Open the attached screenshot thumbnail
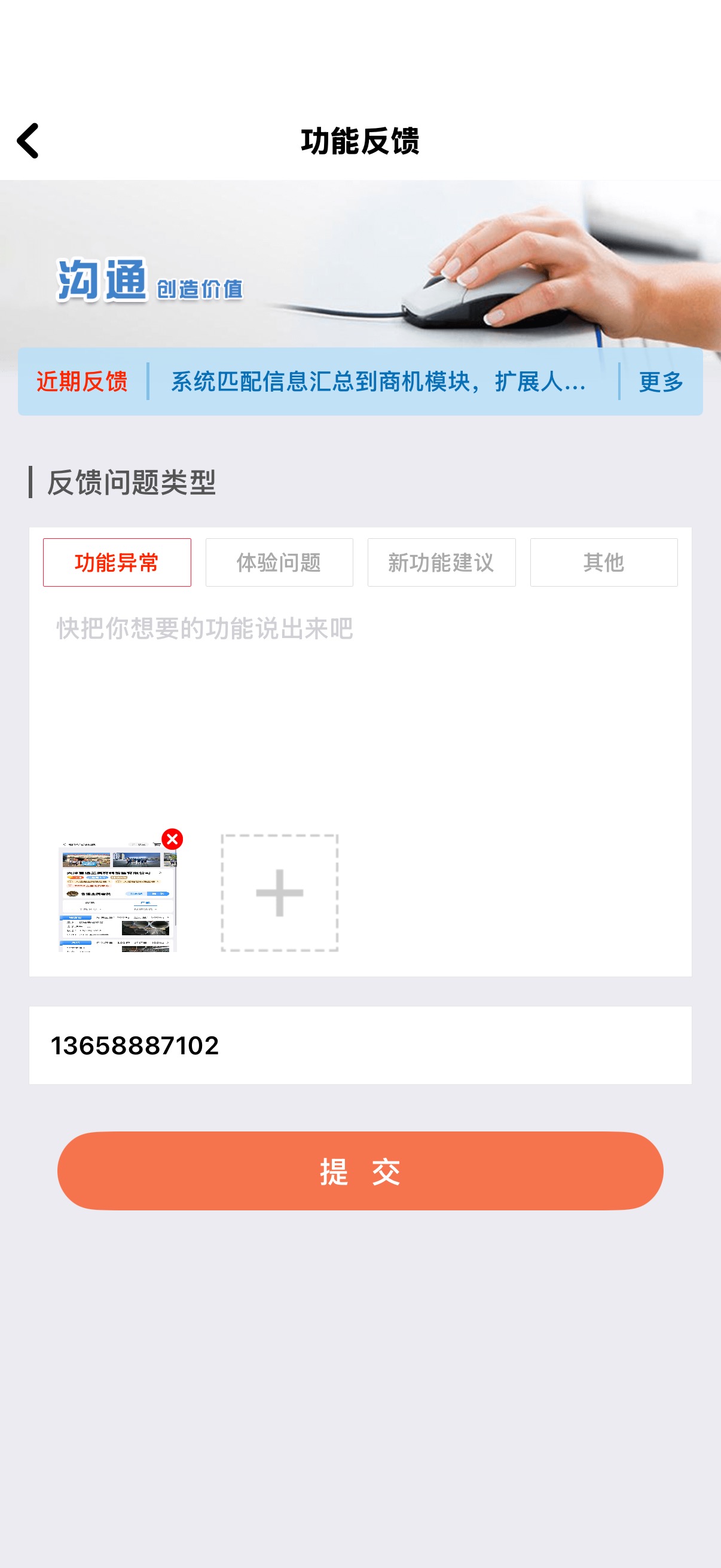 (117, 894)
